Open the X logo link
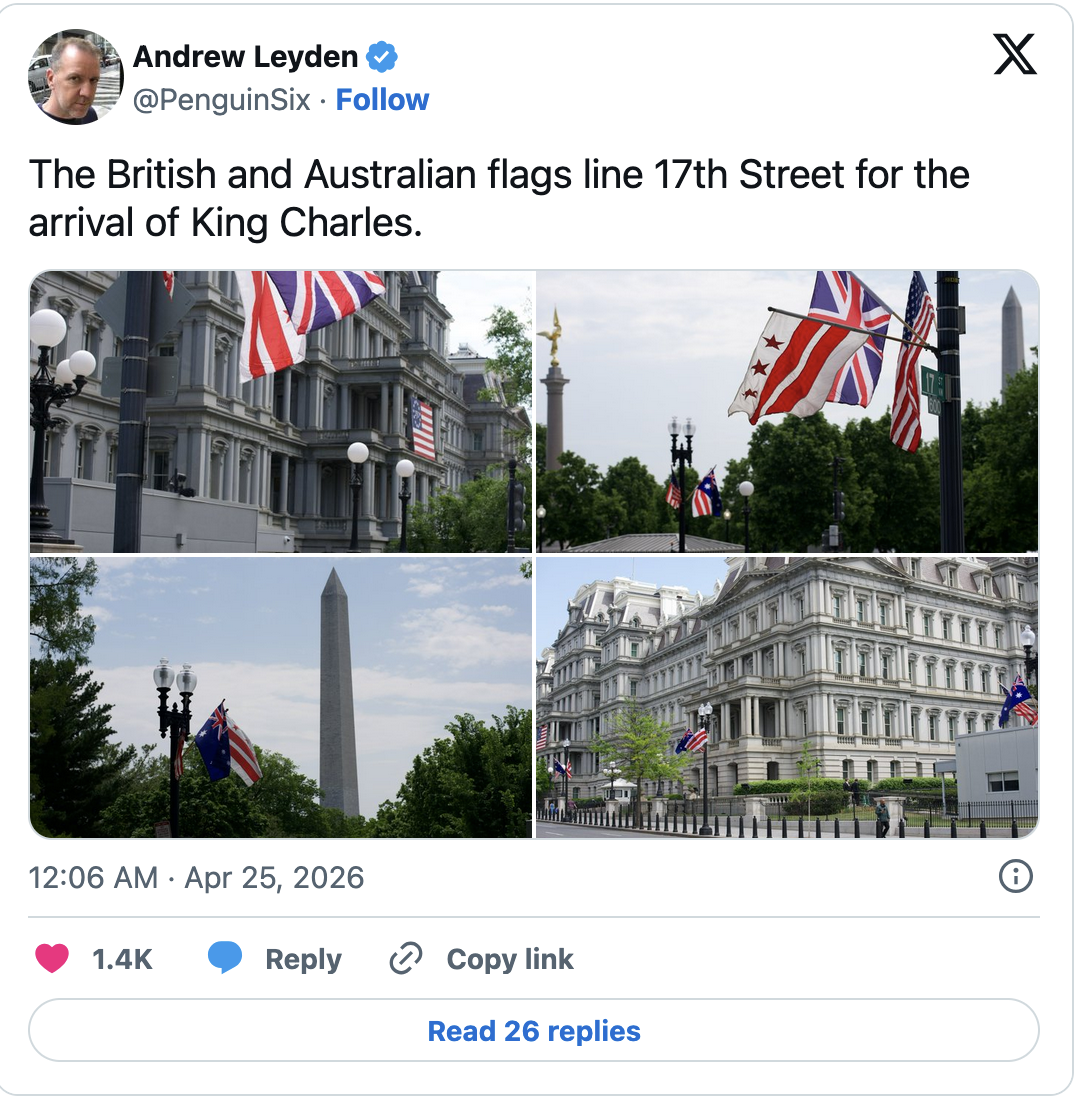This screenshot has width=1080, height=1096. [x=1014, y=55]
